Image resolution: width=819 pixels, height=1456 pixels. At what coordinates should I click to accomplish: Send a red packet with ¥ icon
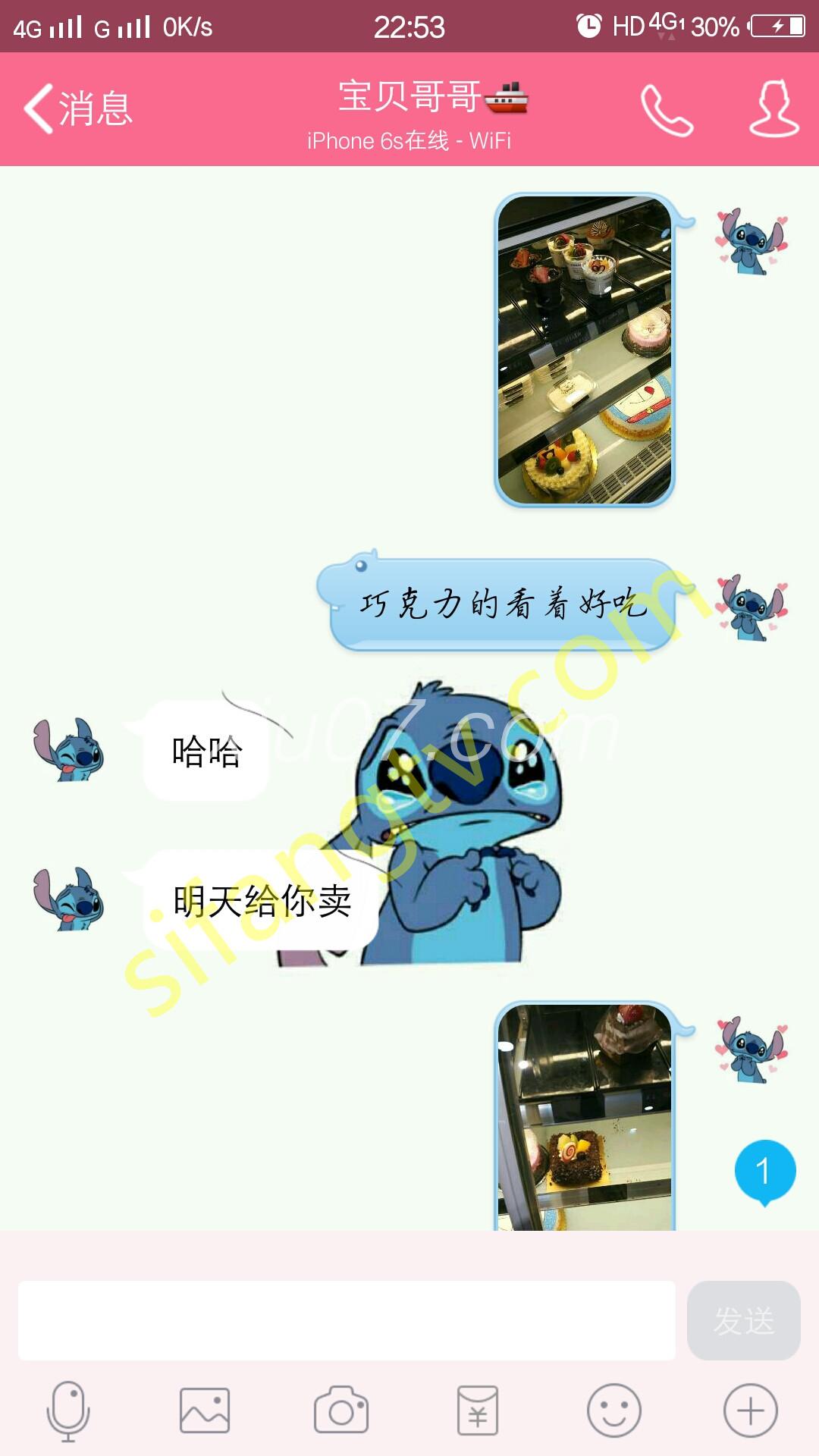pyautogui.click(x=478, y=1410)
